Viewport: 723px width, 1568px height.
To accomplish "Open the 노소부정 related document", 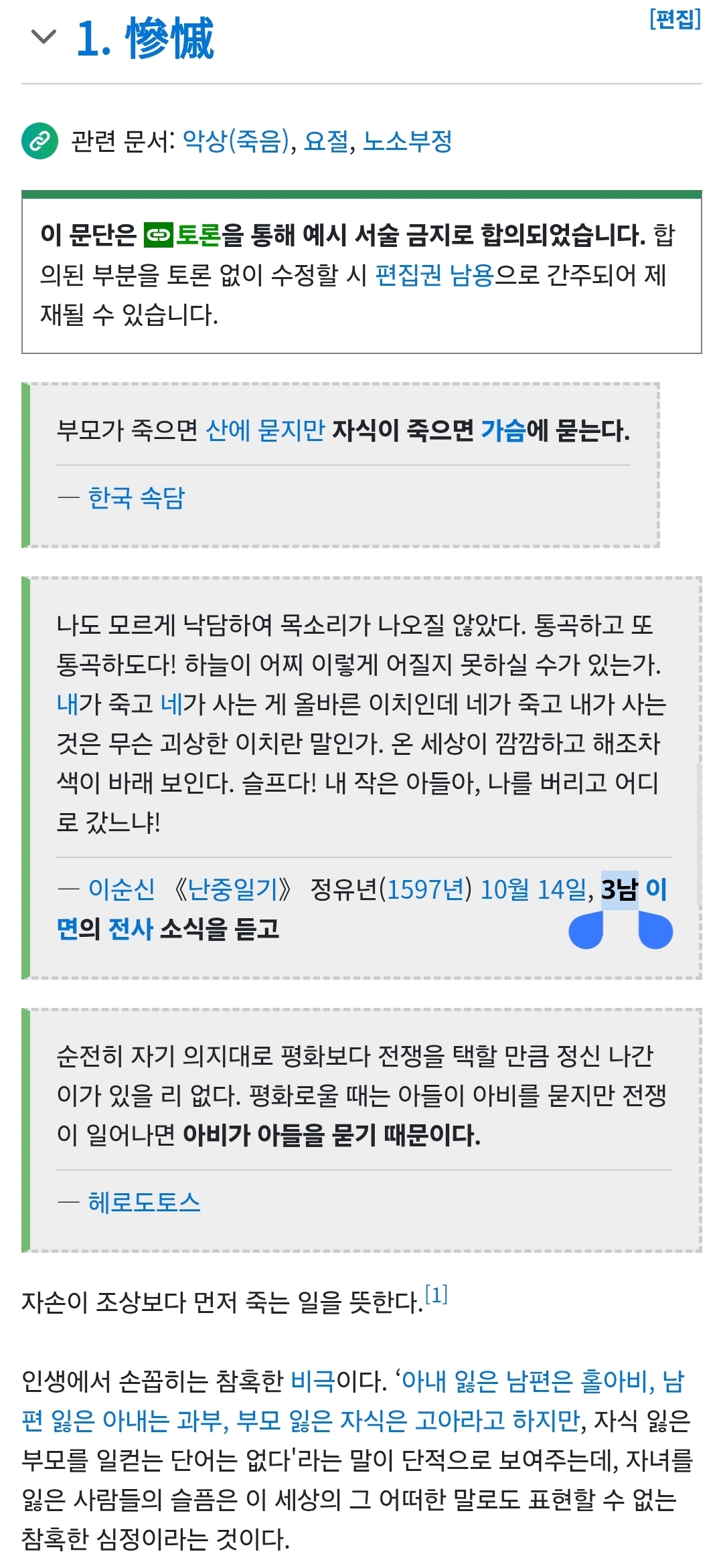I will click(x=407, y=141).
